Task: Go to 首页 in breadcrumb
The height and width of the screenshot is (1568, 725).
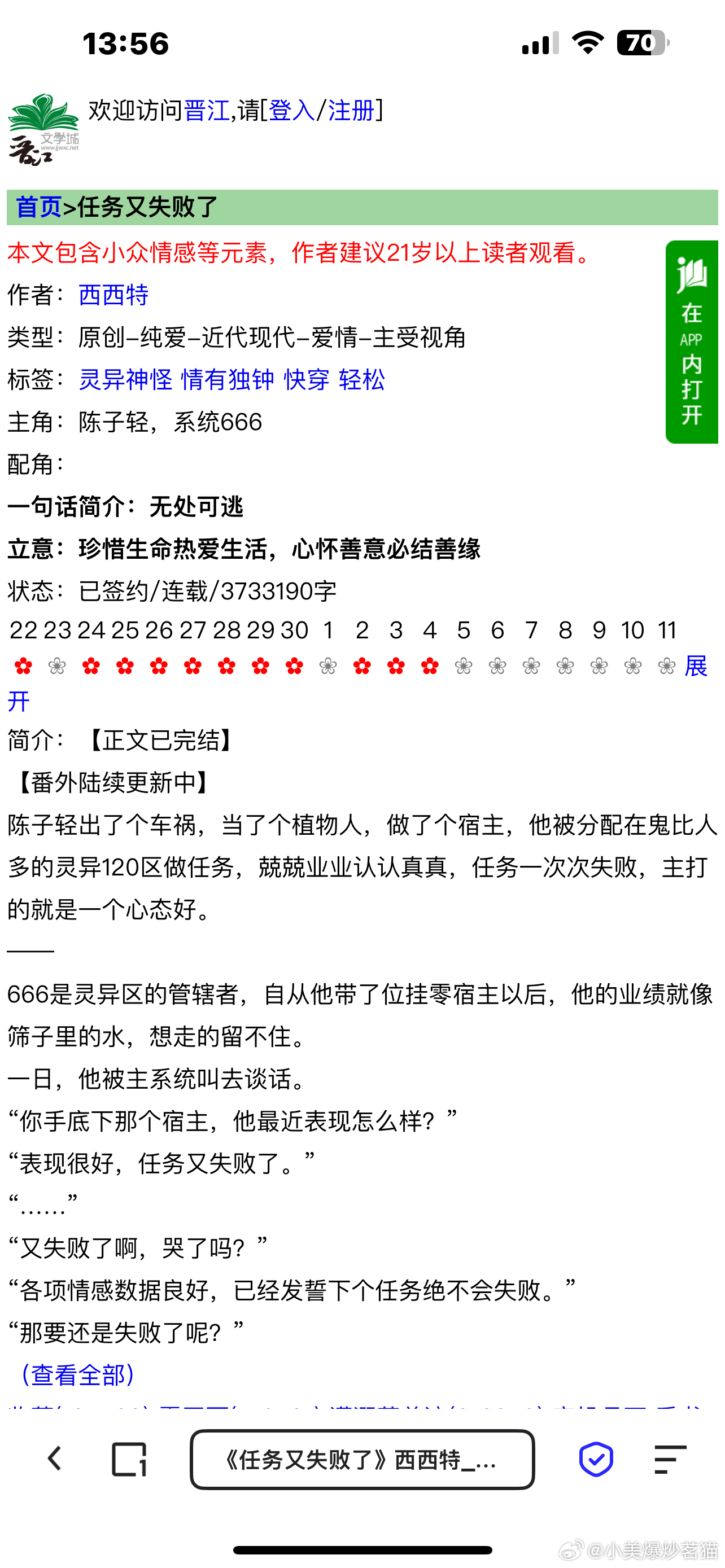Action: point(38,207)
